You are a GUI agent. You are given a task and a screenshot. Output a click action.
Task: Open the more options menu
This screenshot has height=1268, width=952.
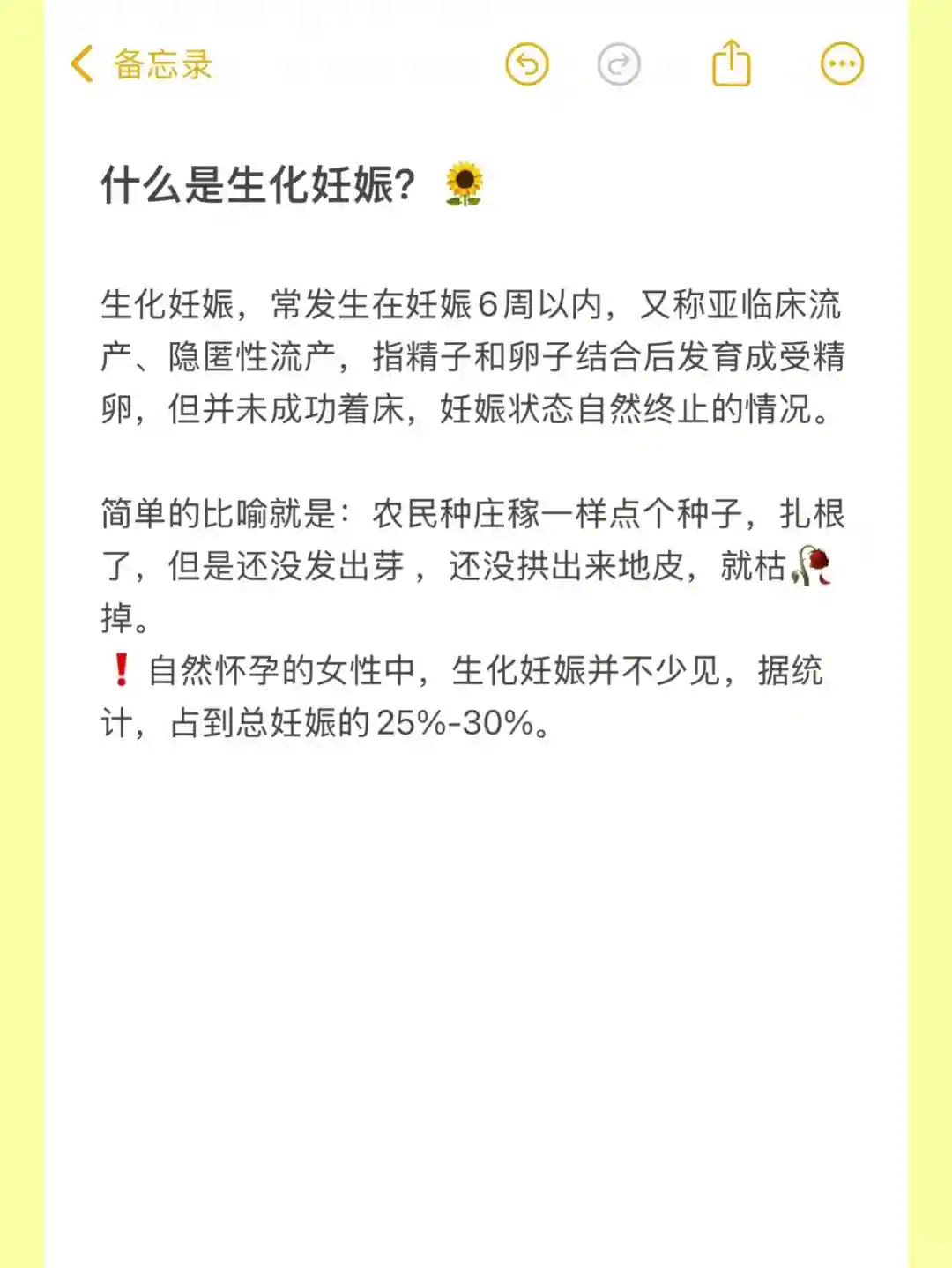pyautogui.click(x=842, y=63)
